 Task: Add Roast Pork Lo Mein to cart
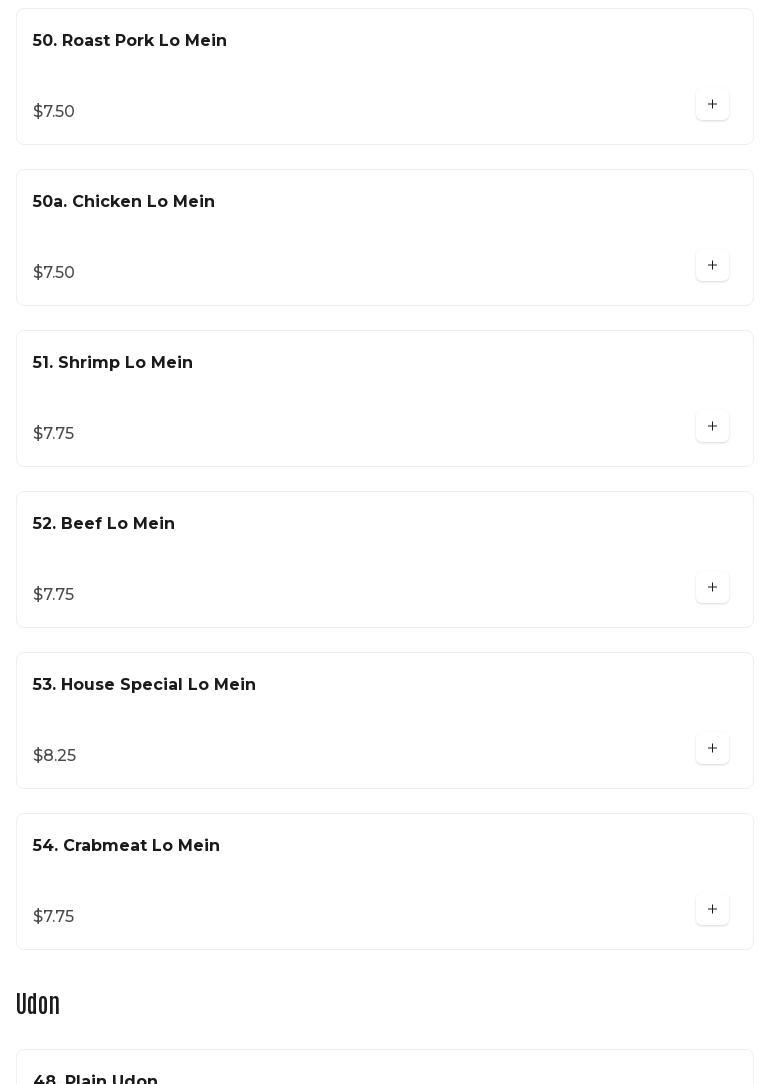click(x=712, y=105)
